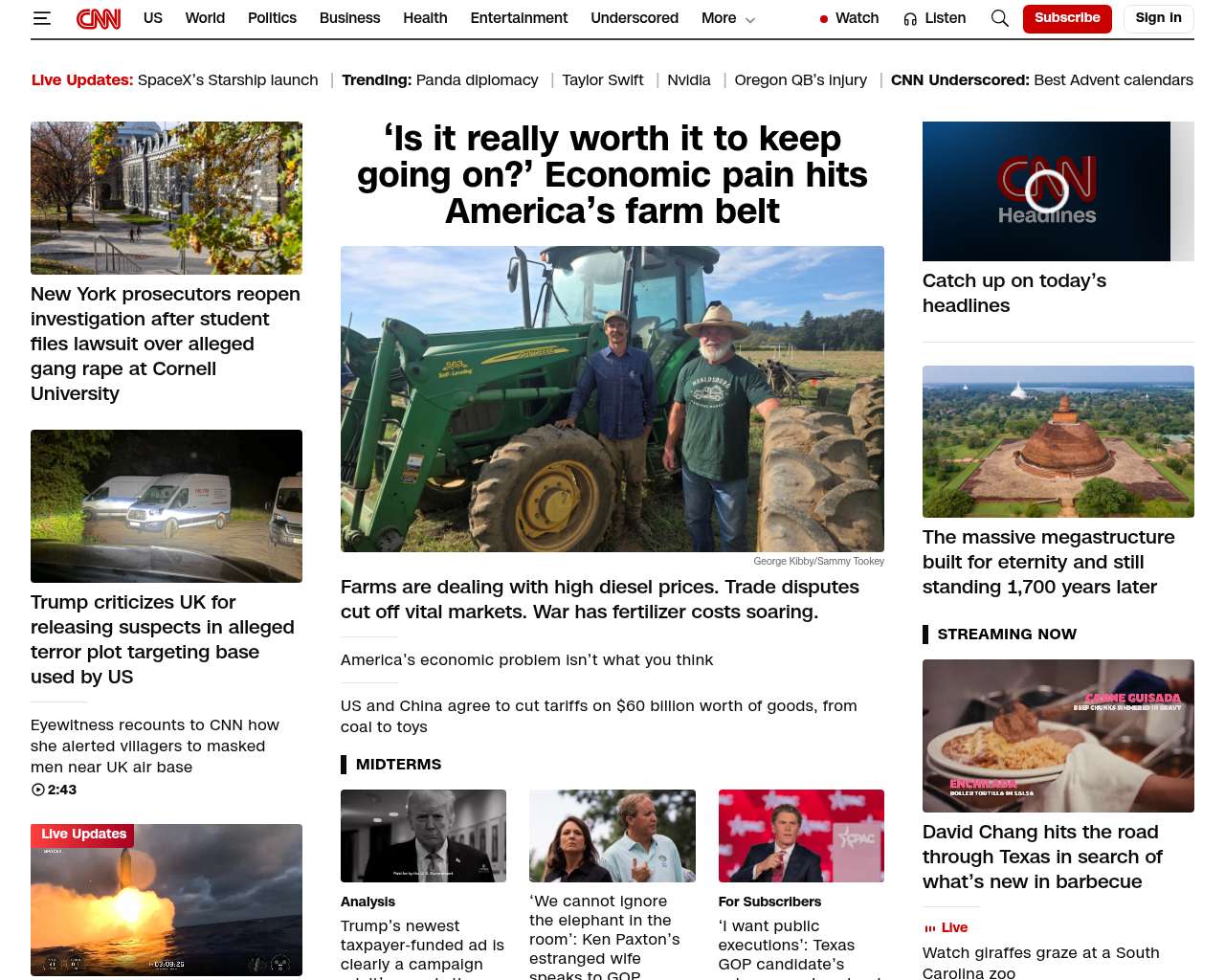Open the megastructure story

[1048, 562]
